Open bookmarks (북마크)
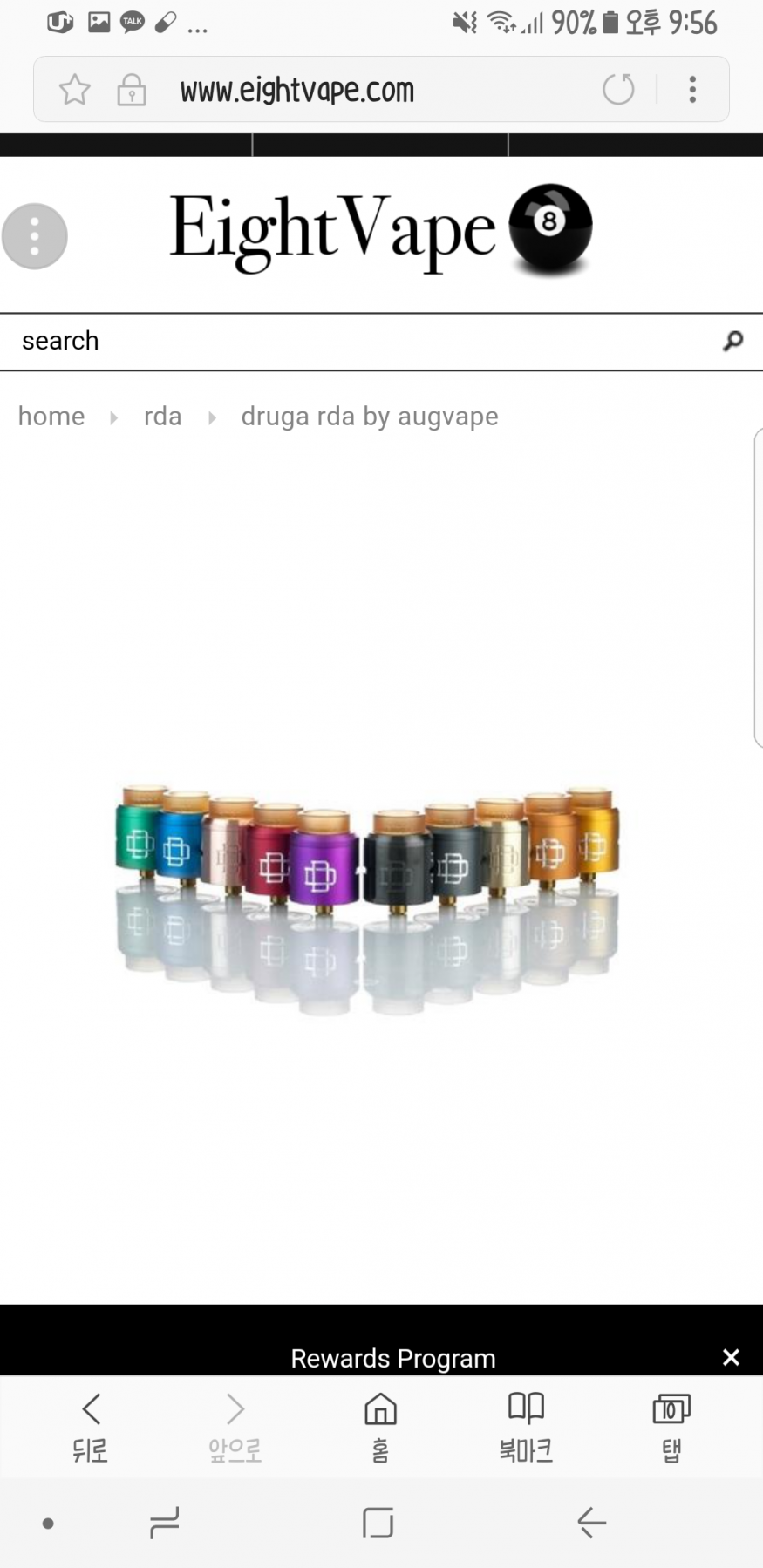Screen dimensions: 763x1568 tap(526, 1426)
